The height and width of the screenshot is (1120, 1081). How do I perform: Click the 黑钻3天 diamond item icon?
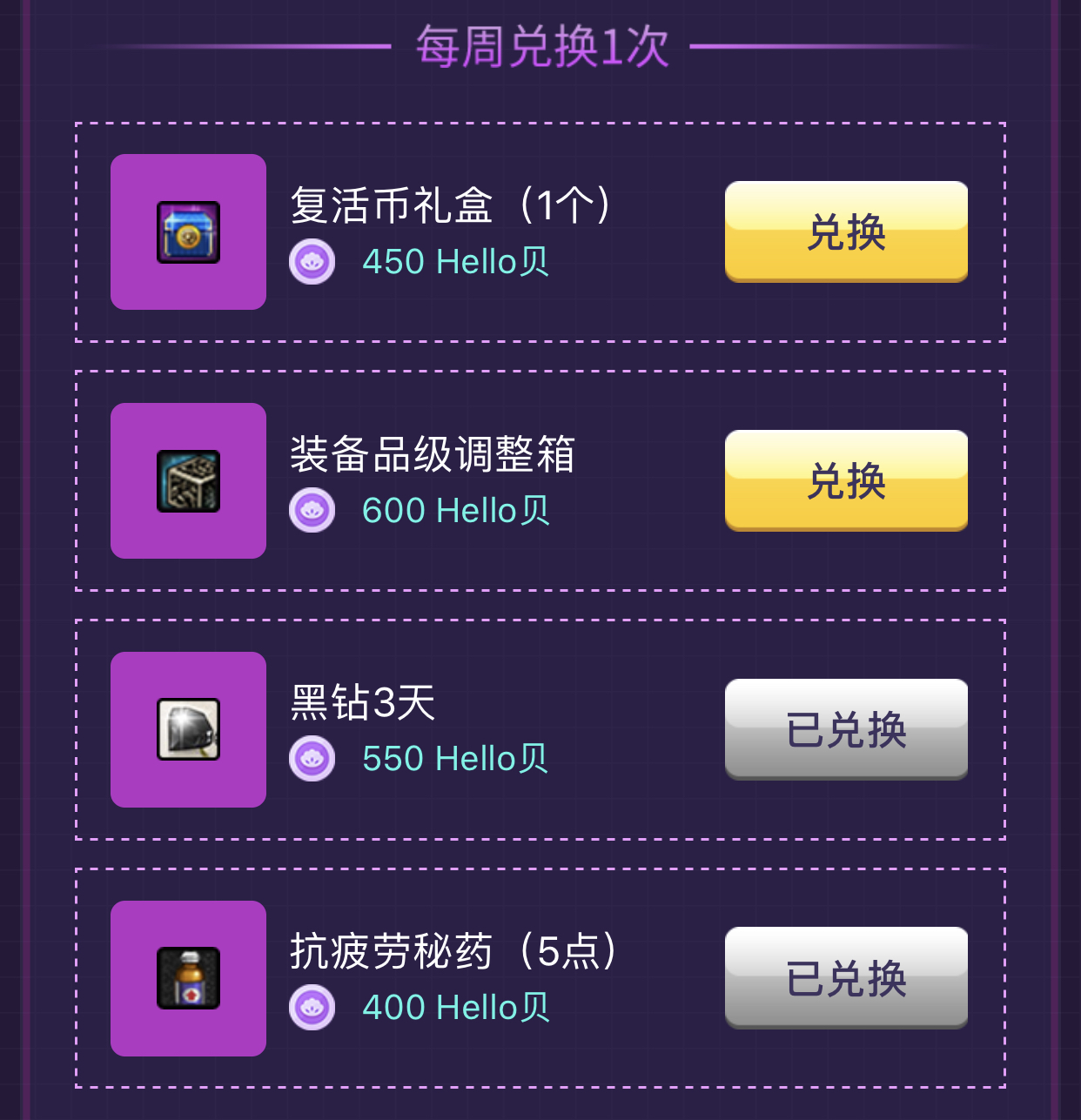click(x=187, y=729)
